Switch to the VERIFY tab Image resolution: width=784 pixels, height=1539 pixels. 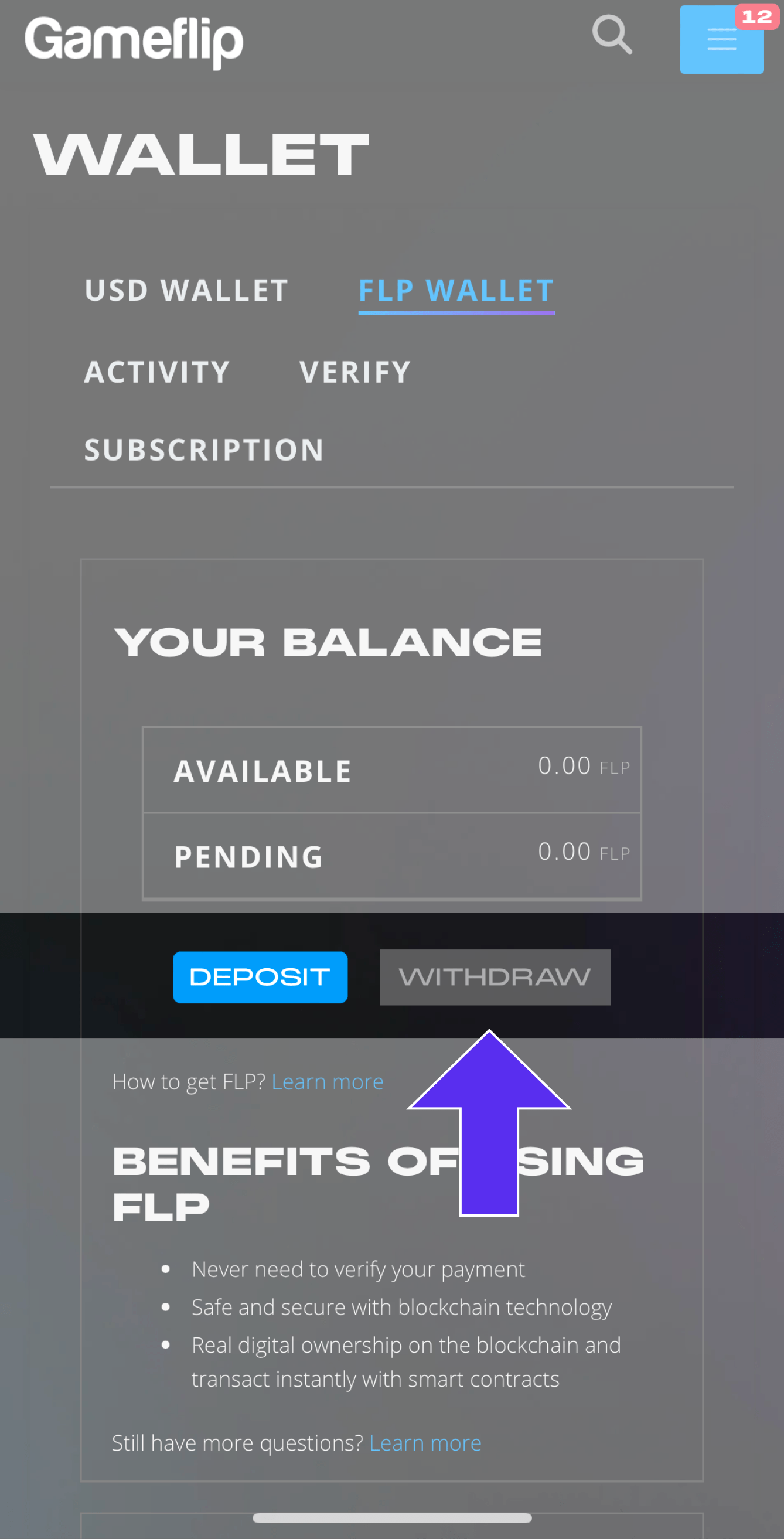pos(356,372)
